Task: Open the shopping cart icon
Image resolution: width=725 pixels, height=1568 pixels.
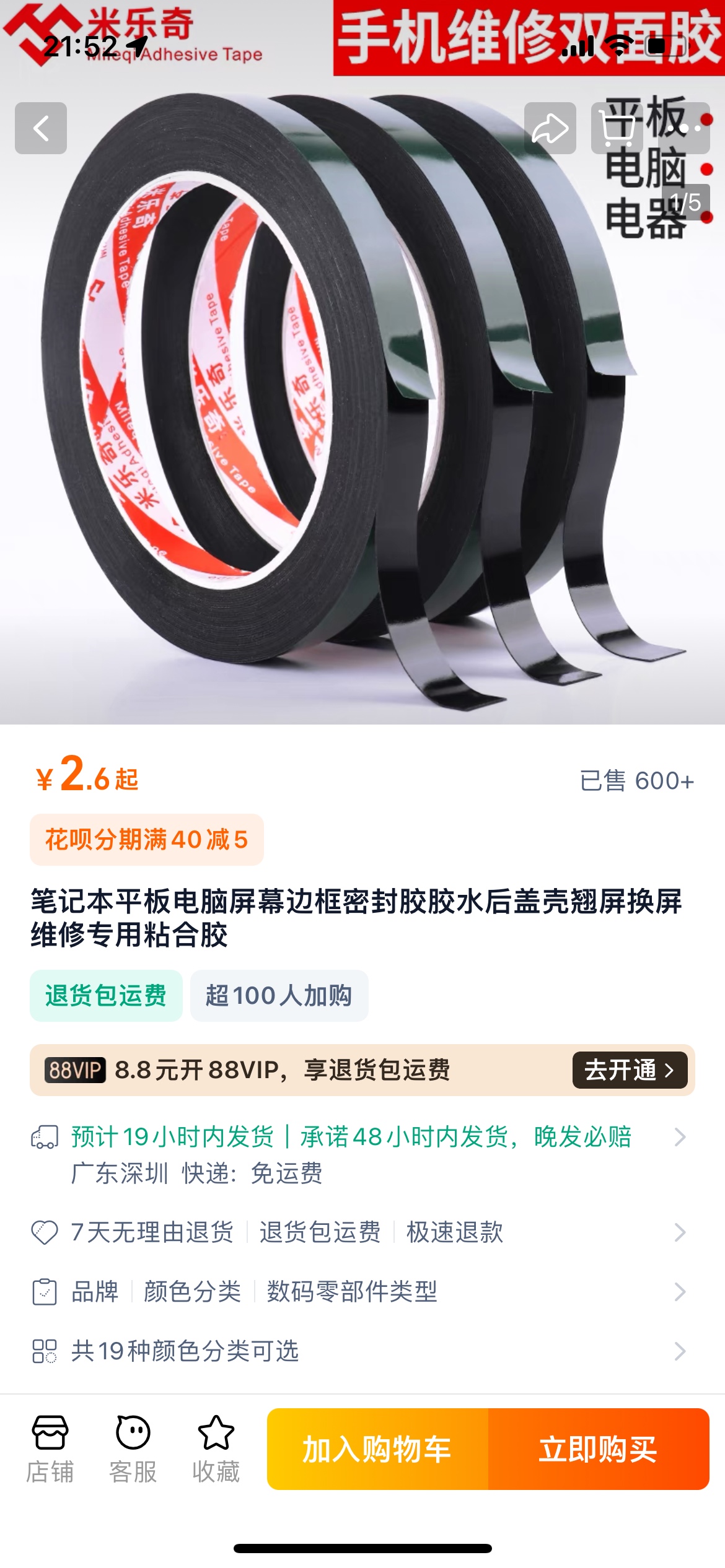Action: tap(617, 128)
